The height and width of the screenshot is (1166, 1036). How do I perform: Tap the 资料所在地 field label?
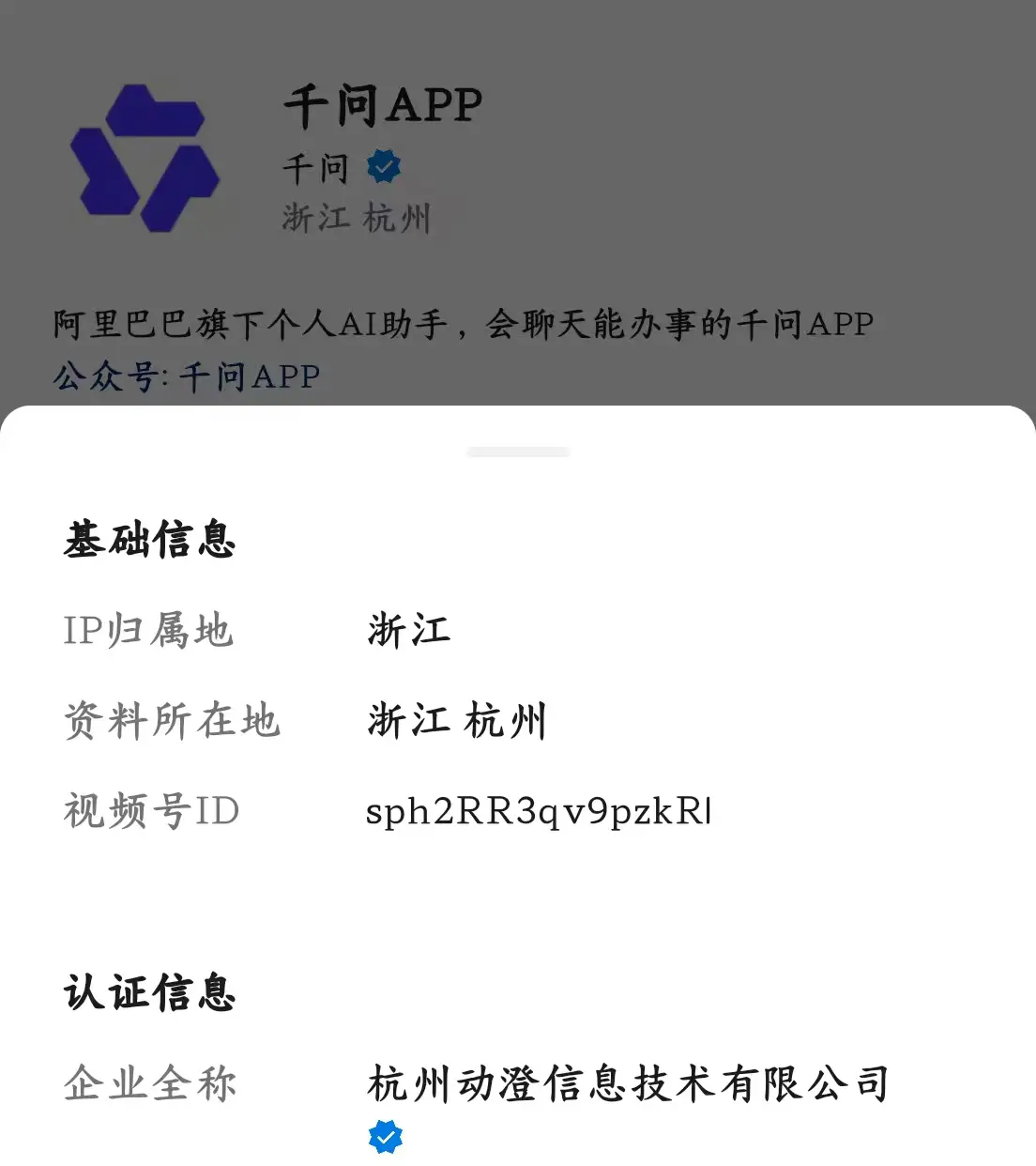pyautogui.click(x=172, y=721)
